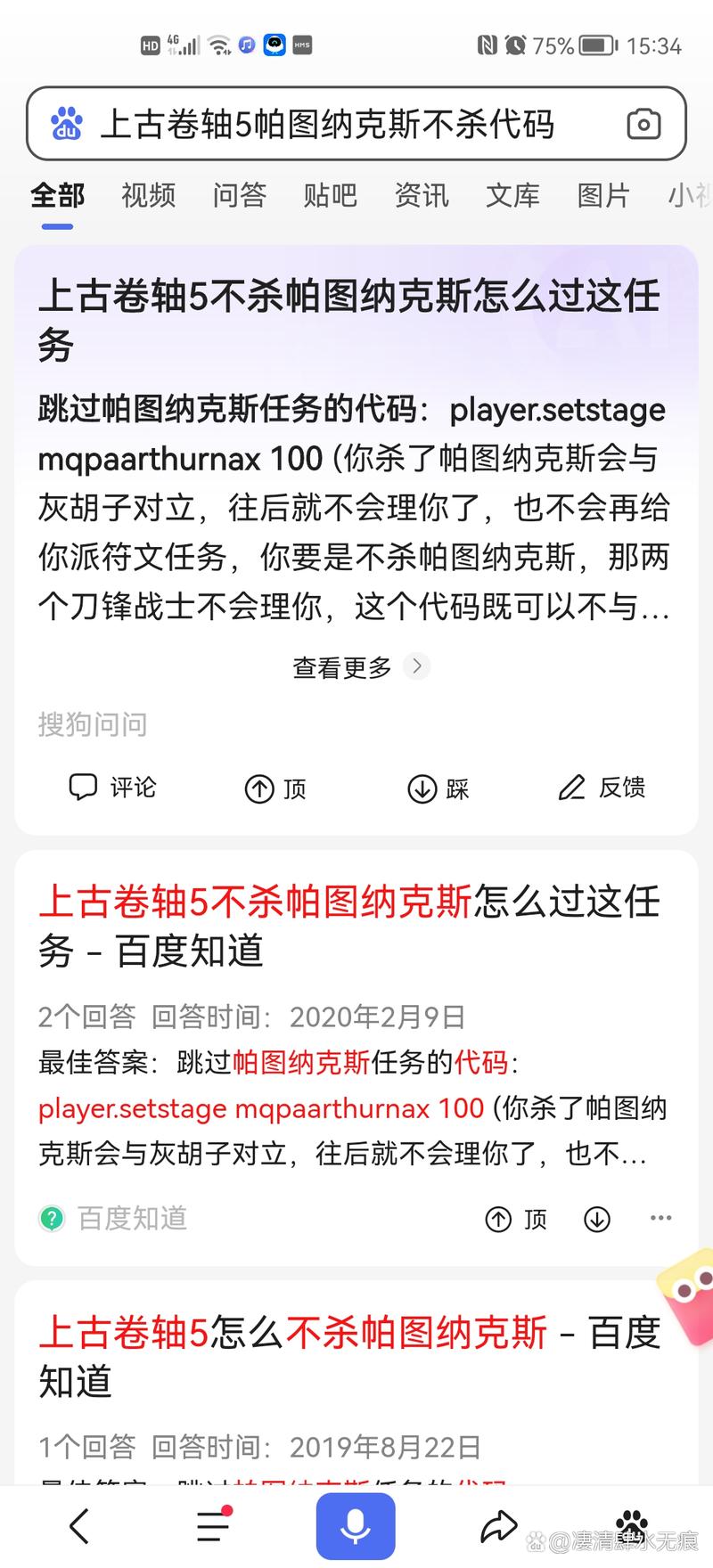Upvote the featured answer with 顶

pyautogui.click(x=275, y=788)
